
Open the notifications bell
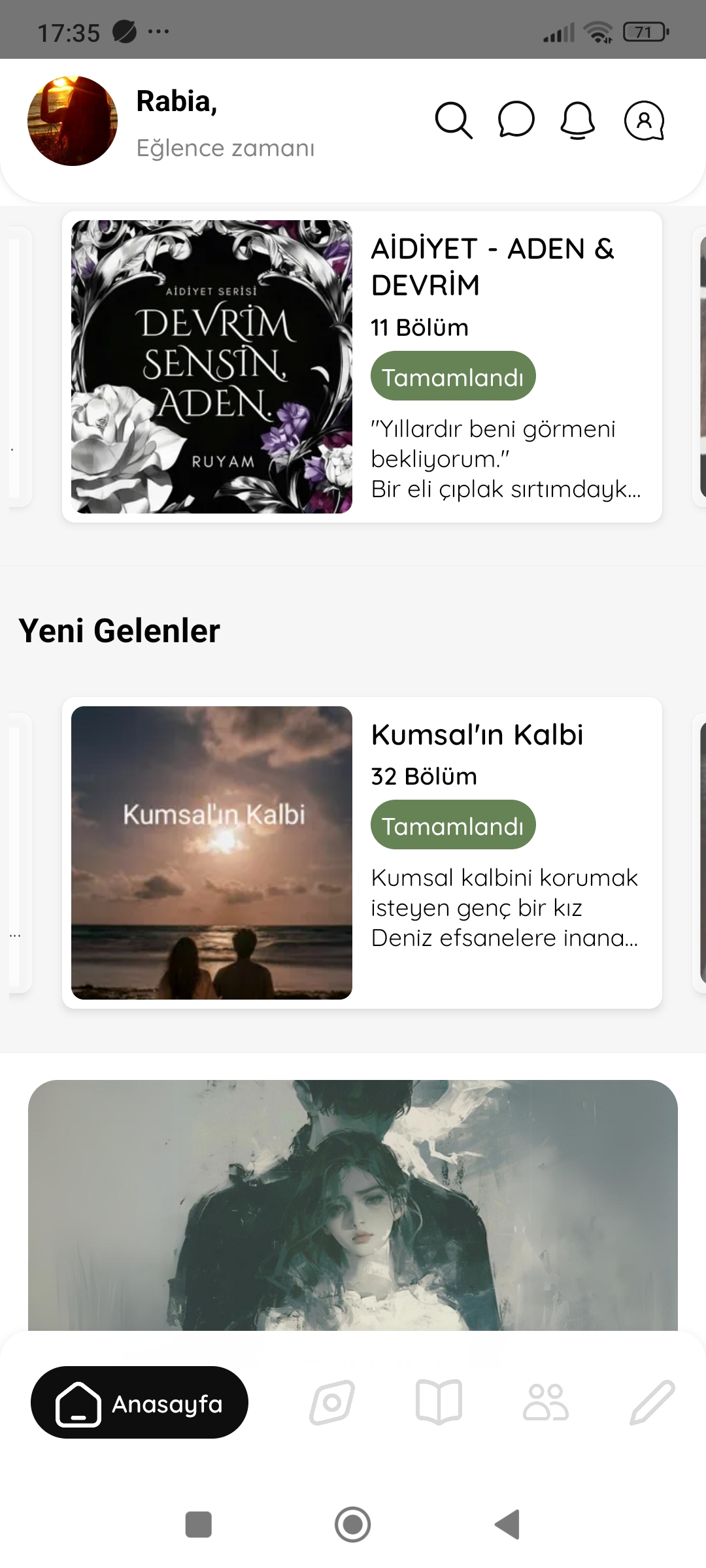pyautogui.click(x=578, y=121)
